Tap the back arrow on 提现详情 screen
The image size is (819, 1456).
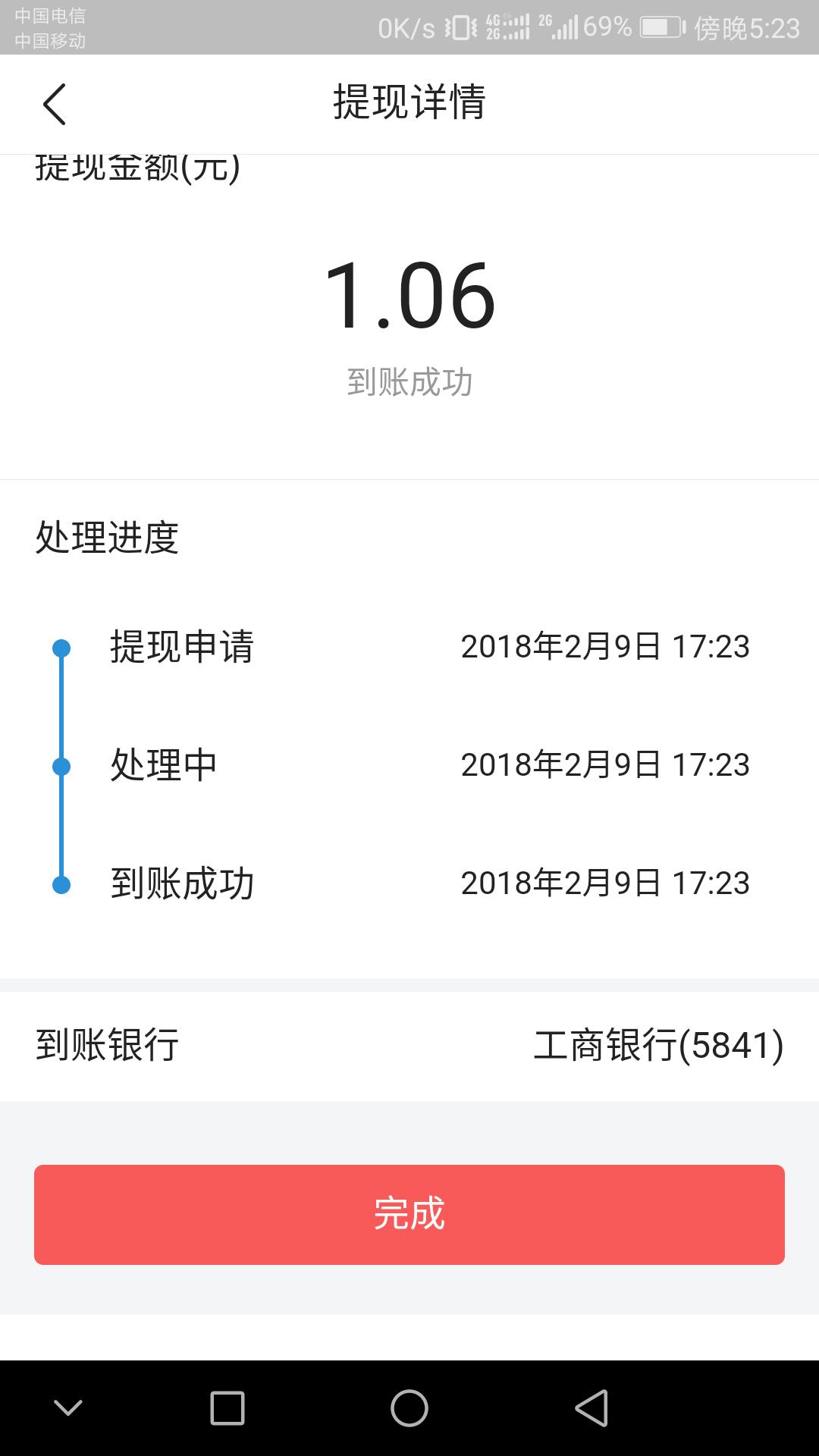click(x=53, y=104)
